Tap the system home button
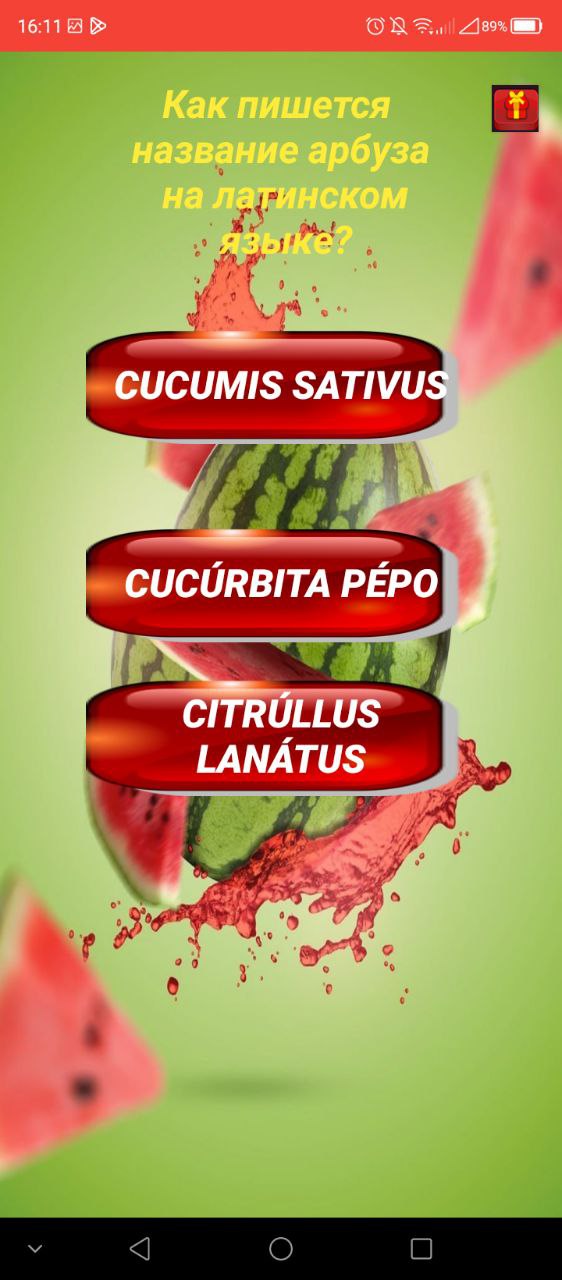The width and height of the screenshot is (562, 1280). 281,1248
